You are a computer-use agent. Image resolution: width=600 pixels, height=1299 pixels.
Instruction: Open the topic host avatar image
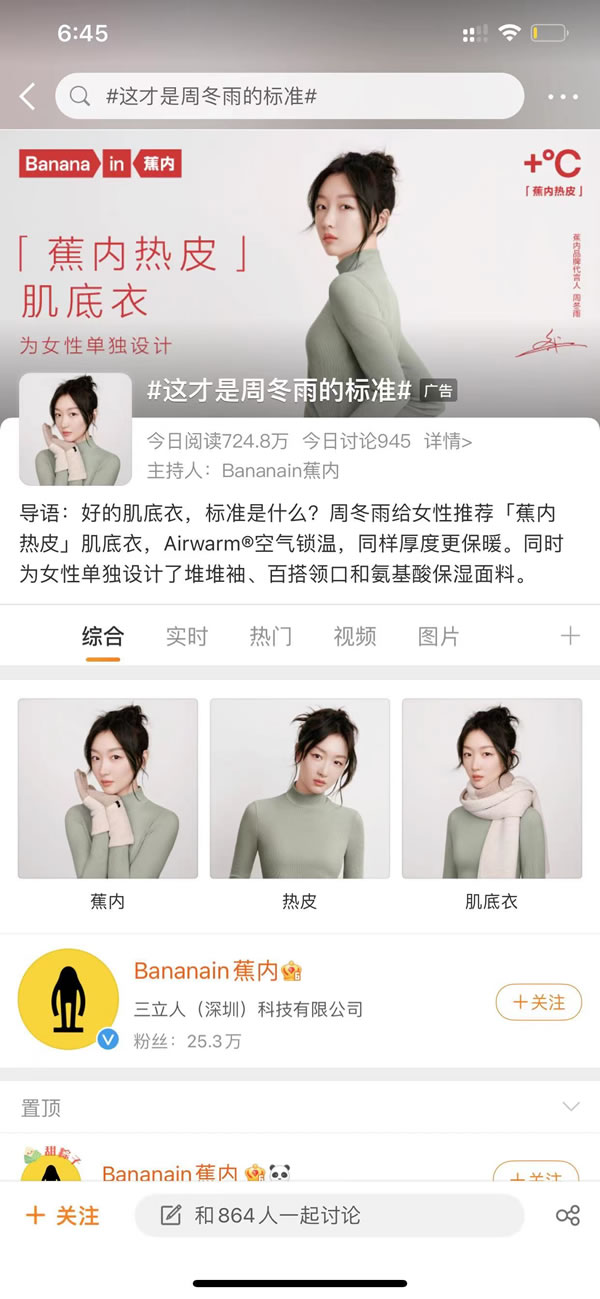pyautogui.click(x=75, y=429)
